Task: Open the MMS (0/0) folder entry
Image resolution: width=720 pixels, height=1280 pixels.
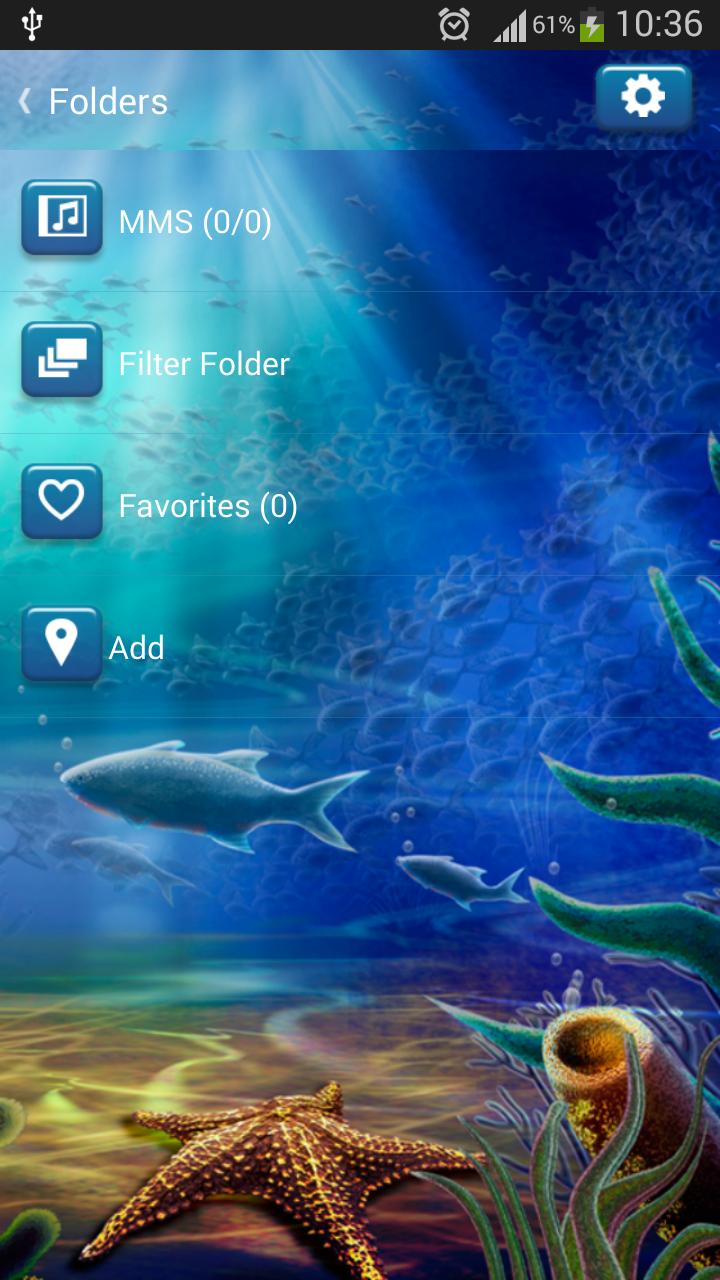Action: tap(196, 222)
